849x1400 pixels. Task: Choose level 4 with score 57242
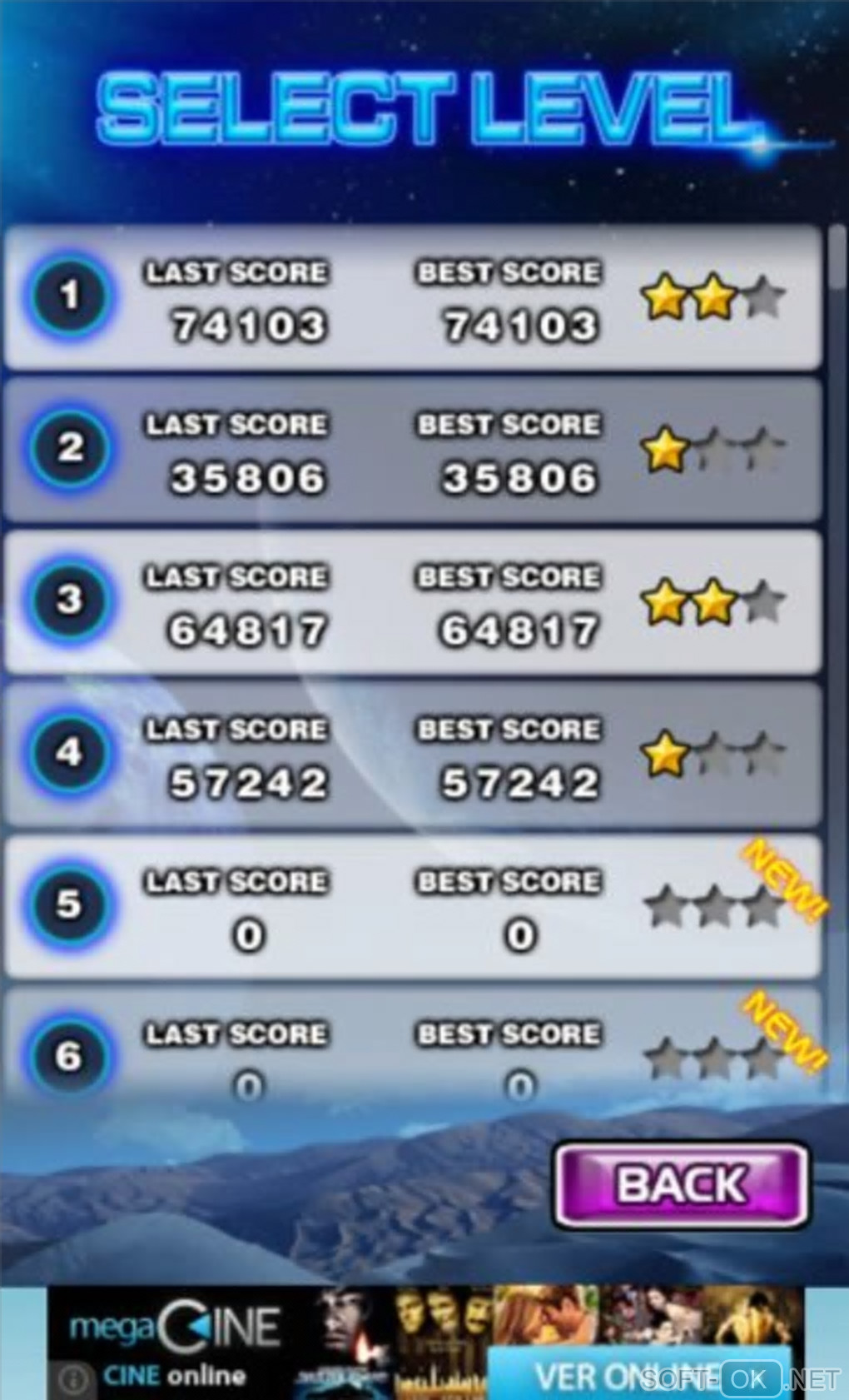coord(412,755)
